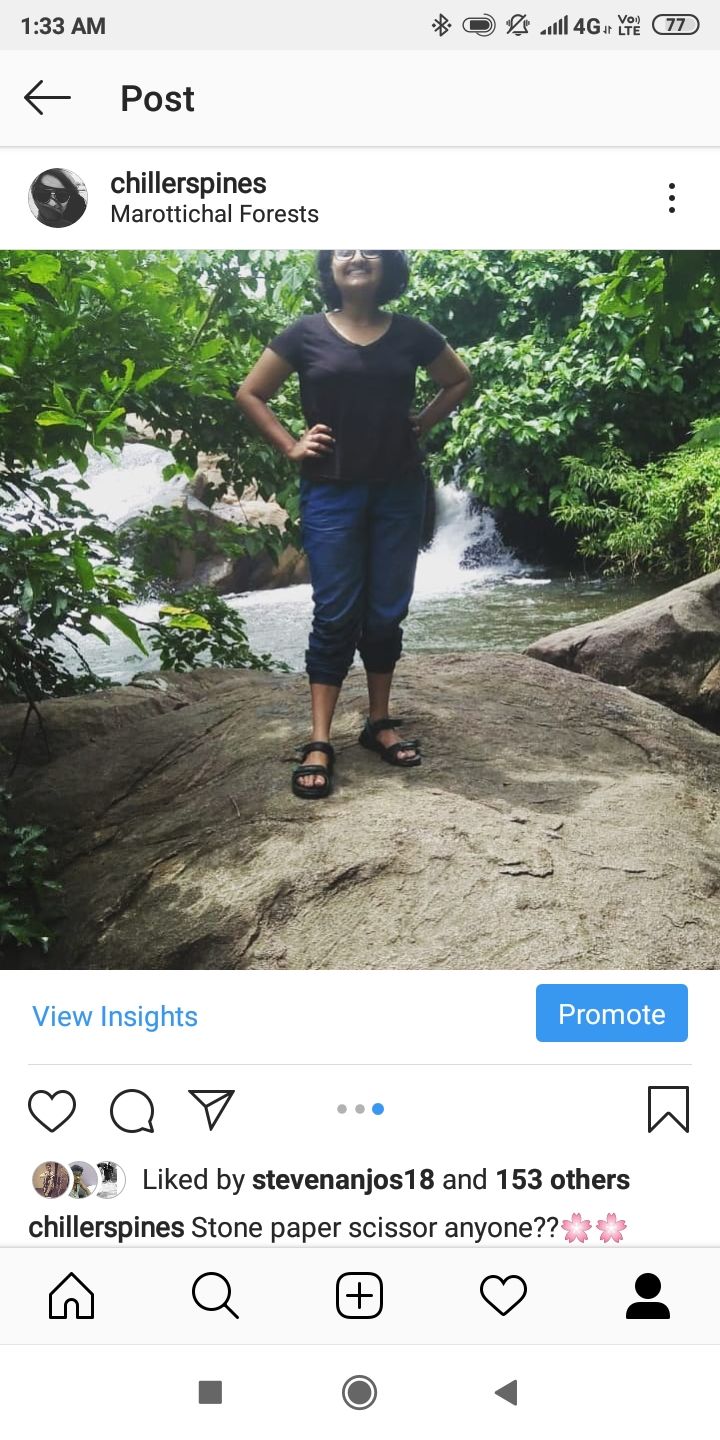Open Marottichal Forests location

pos(214,214)
